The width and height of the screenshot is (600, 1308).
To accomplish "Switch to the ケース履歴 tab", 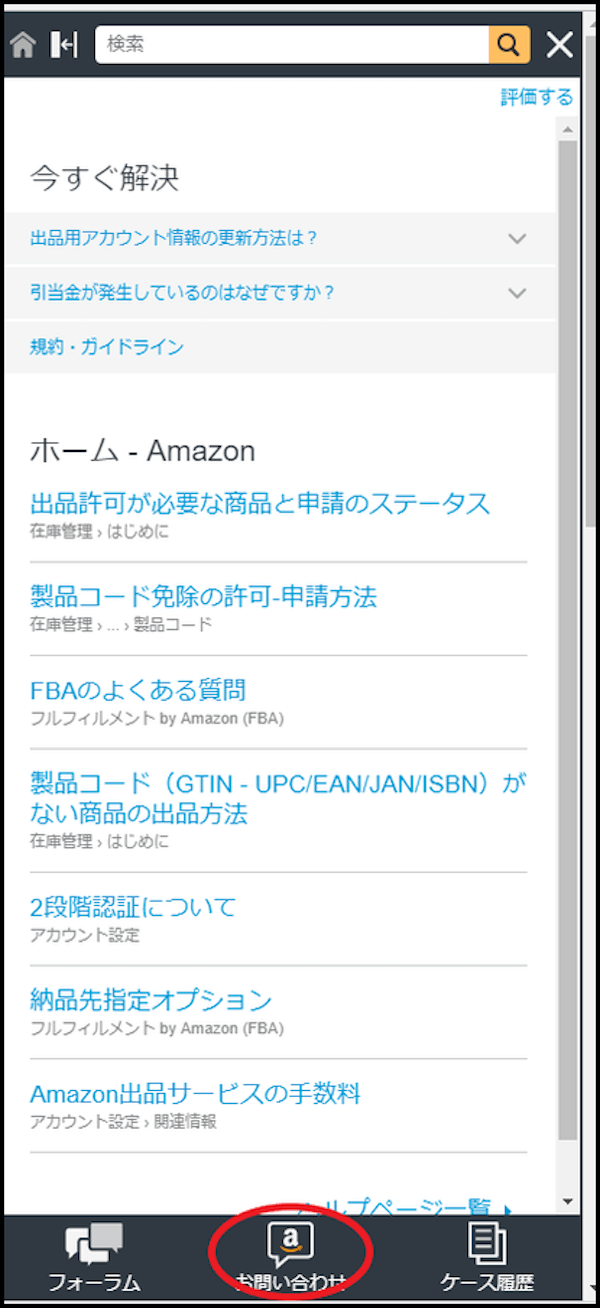I will [487, 1257].
